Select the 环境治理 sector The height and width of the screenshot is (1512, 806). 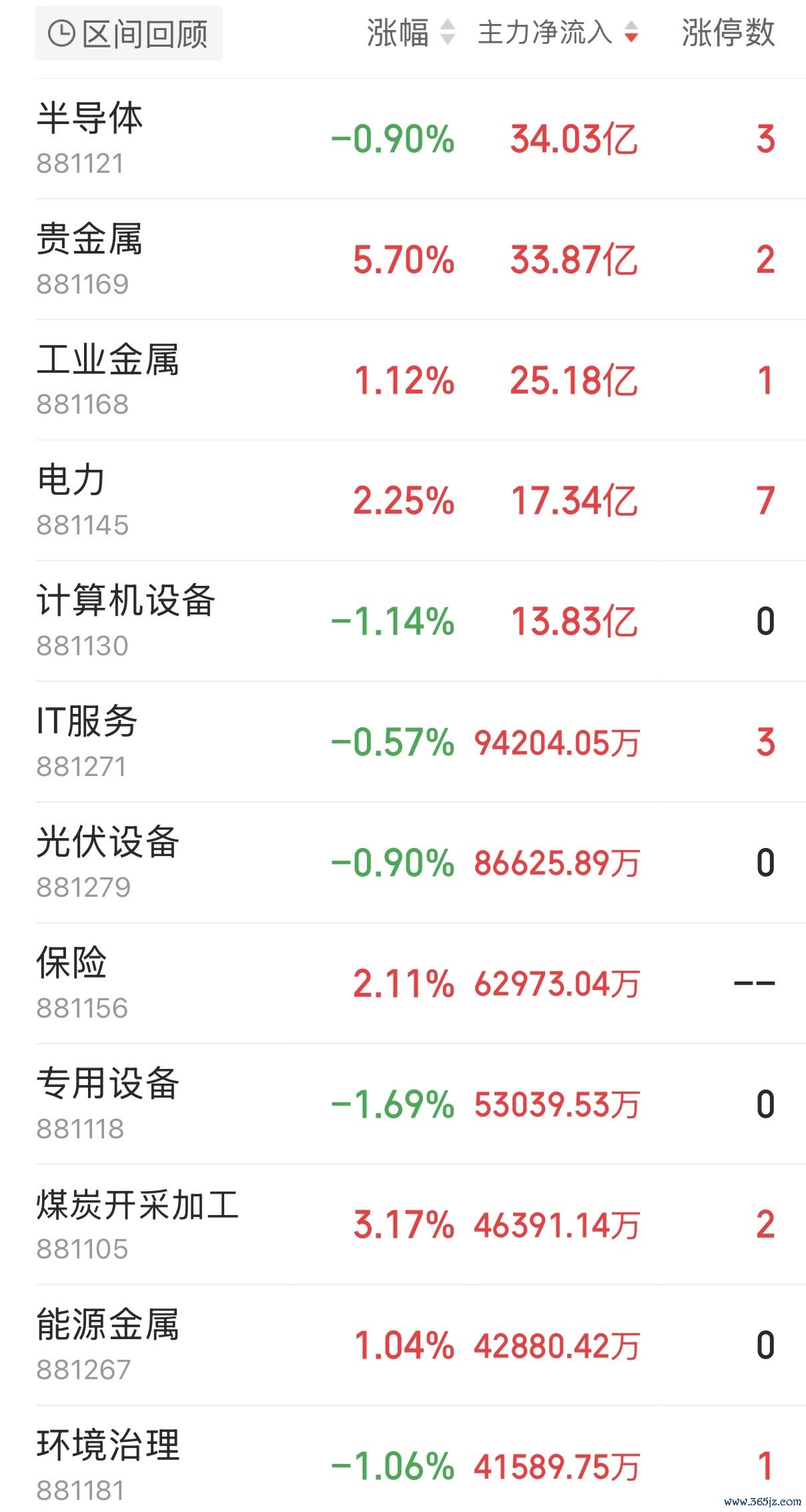(x=420, y=1459)
